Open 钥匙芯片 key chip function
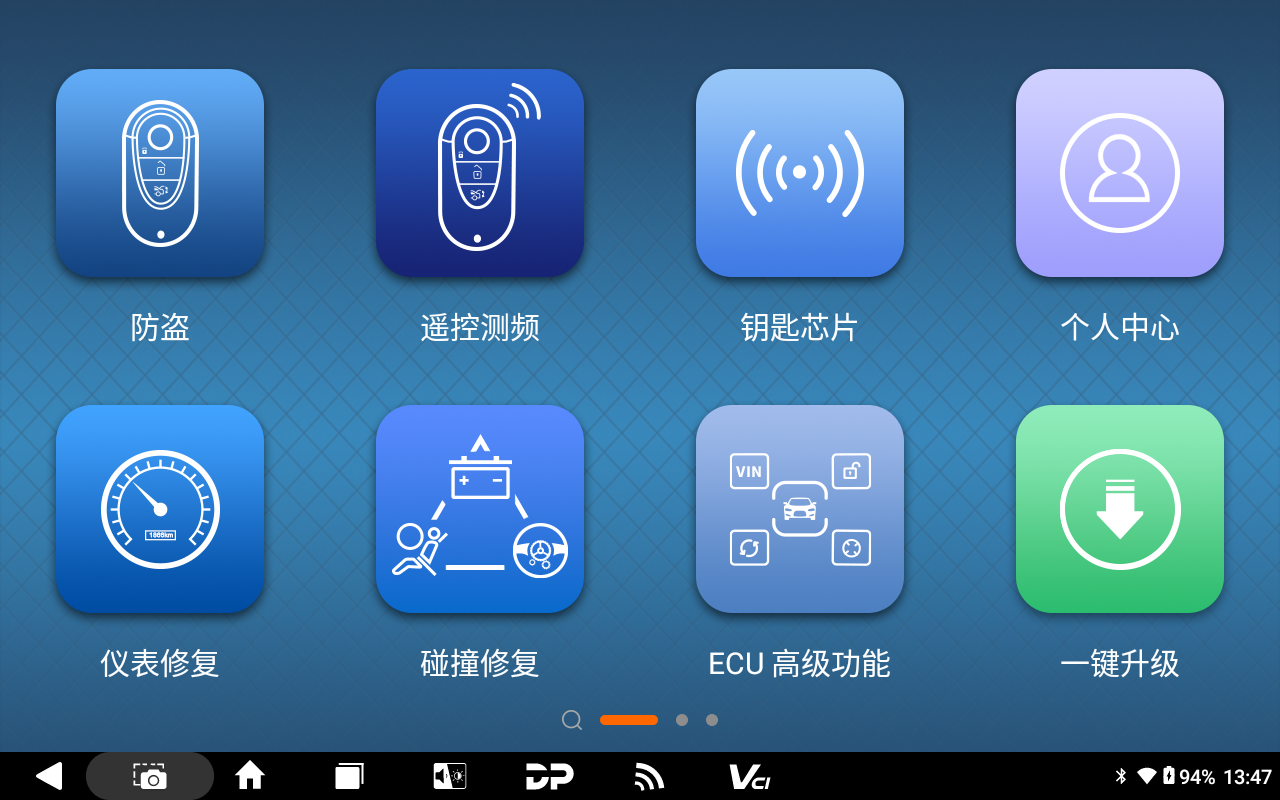Screen dimensions: 1280x800 (x=800, y=173)
